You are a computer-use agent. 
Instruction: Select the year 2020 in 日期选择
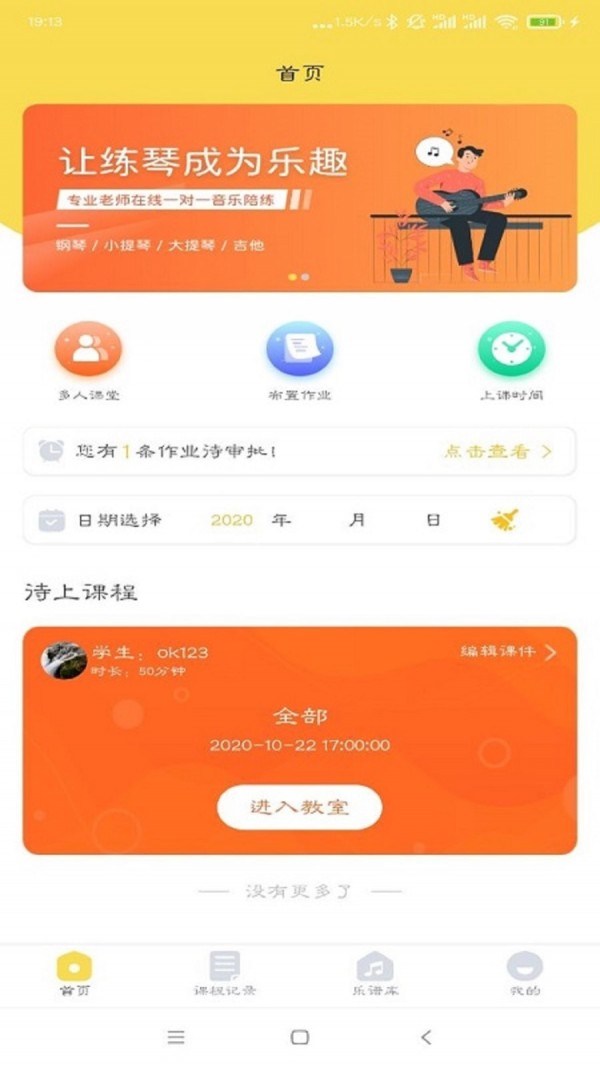pos(232,520)
